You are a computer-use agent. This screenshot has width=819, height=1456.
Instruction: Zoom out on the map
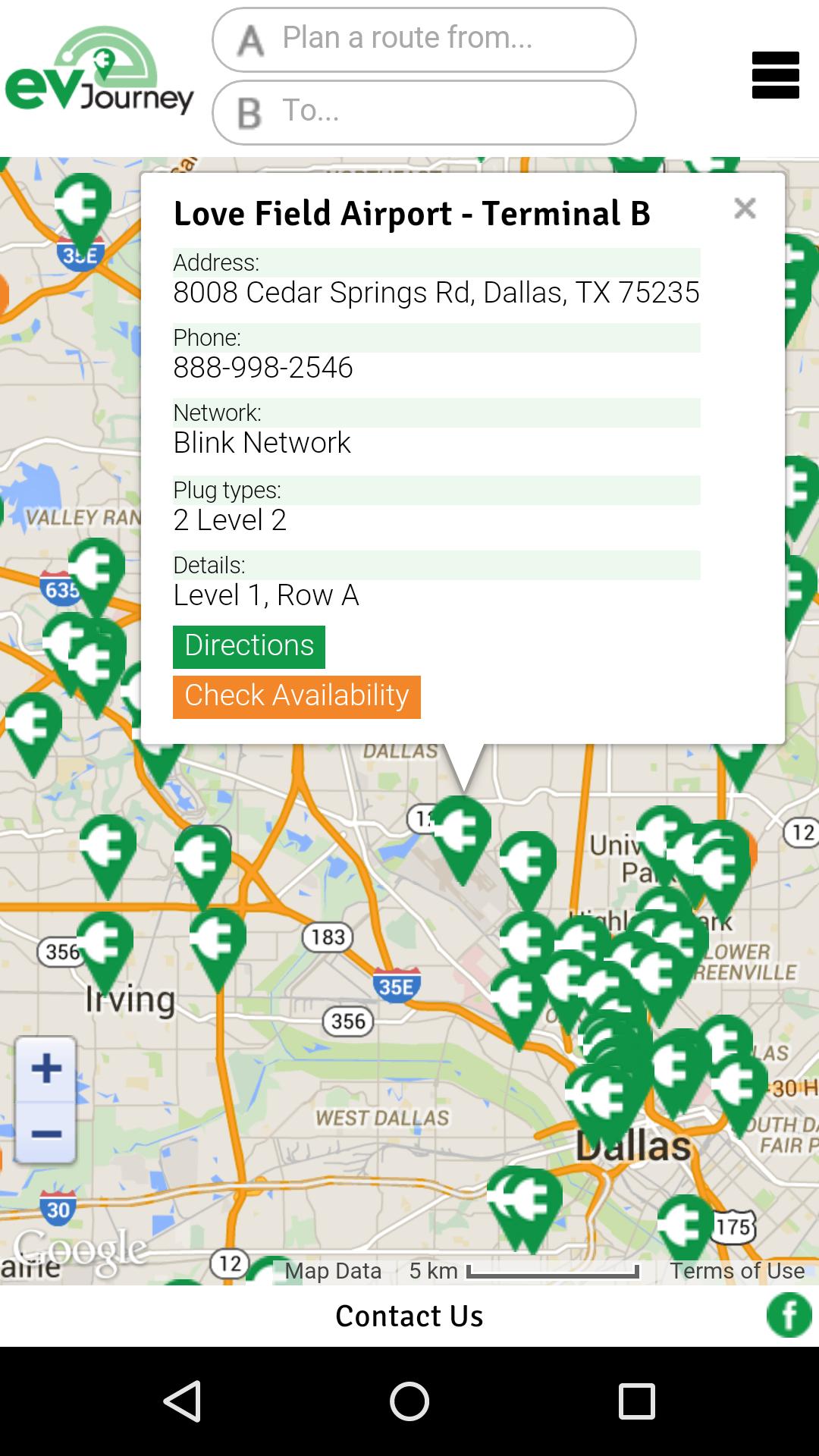click(x=46, y=1134)
